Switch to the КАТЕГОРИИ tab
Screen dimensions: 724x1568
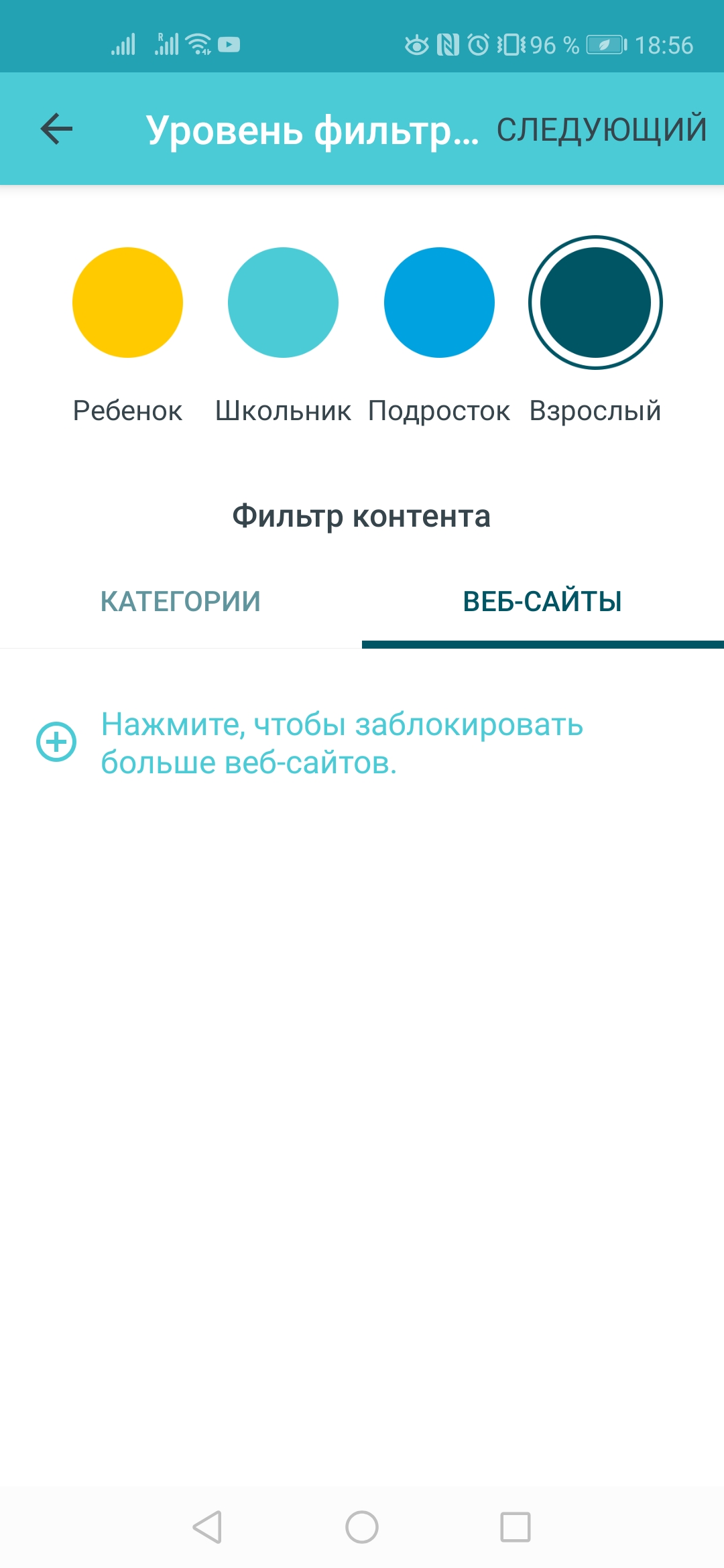click(181, 601)
